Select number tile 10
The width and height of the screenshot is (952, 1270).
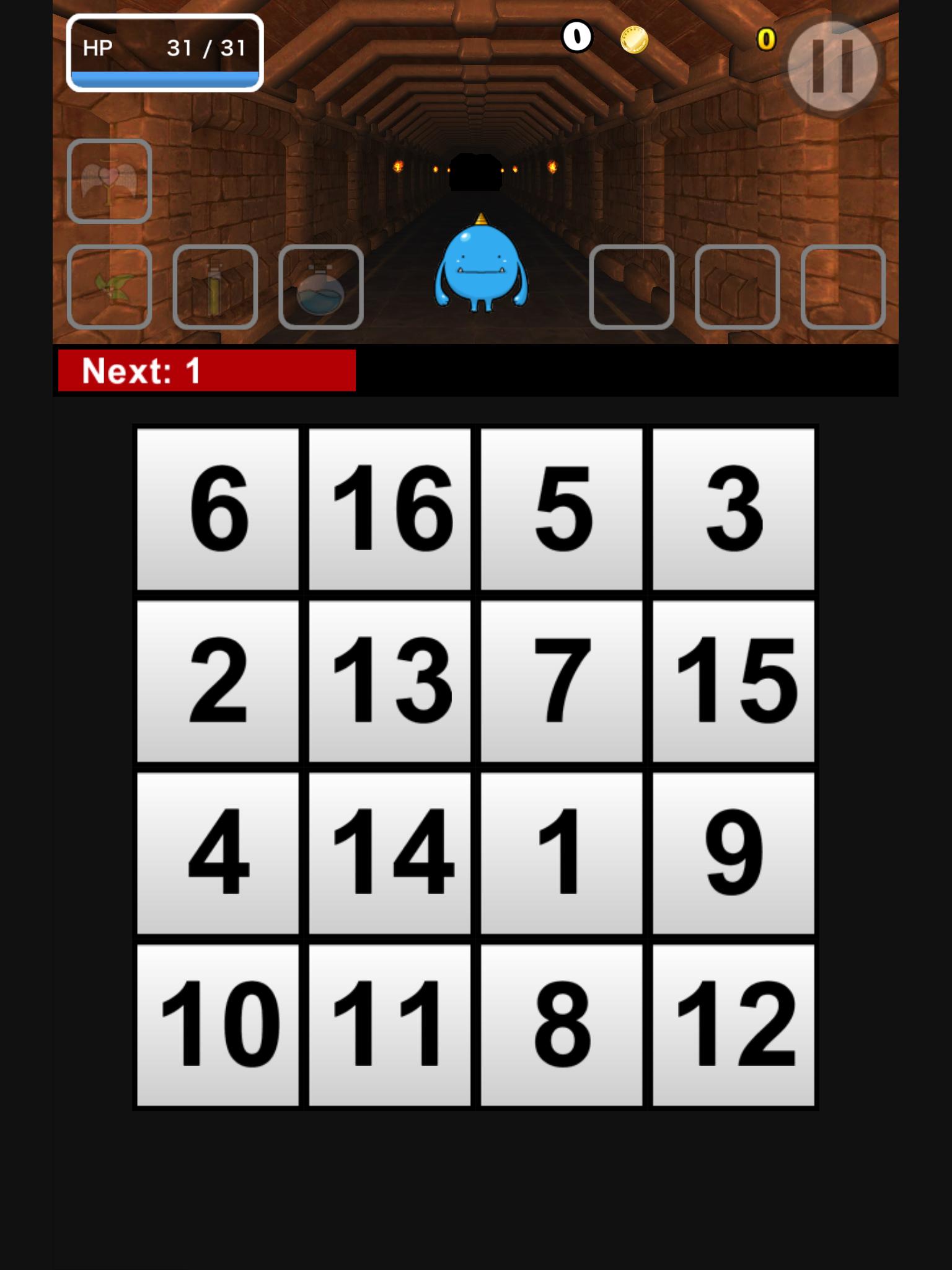point(218,1025)
